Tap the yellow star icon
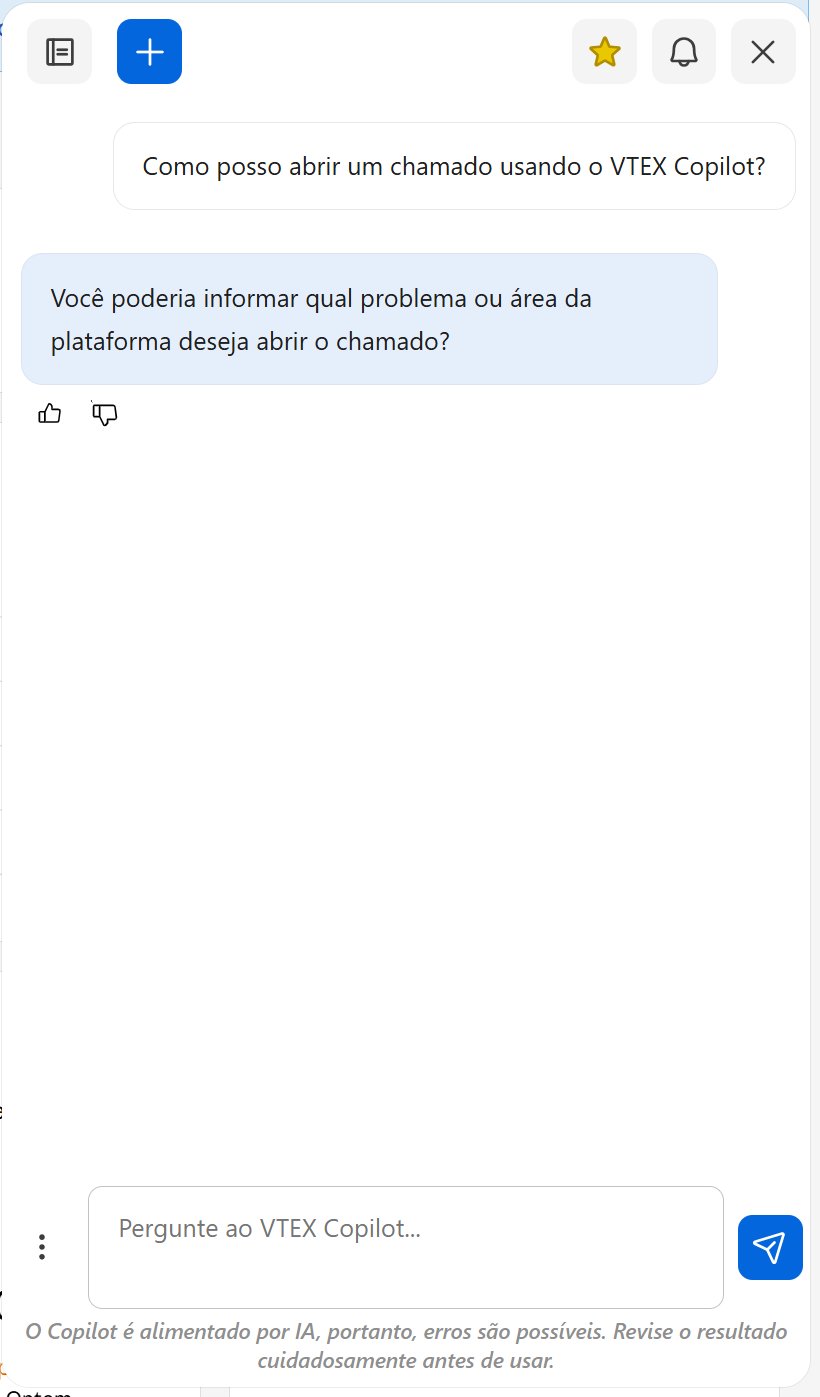Viewport: 820px width, 1397px height. coord(604,52)
